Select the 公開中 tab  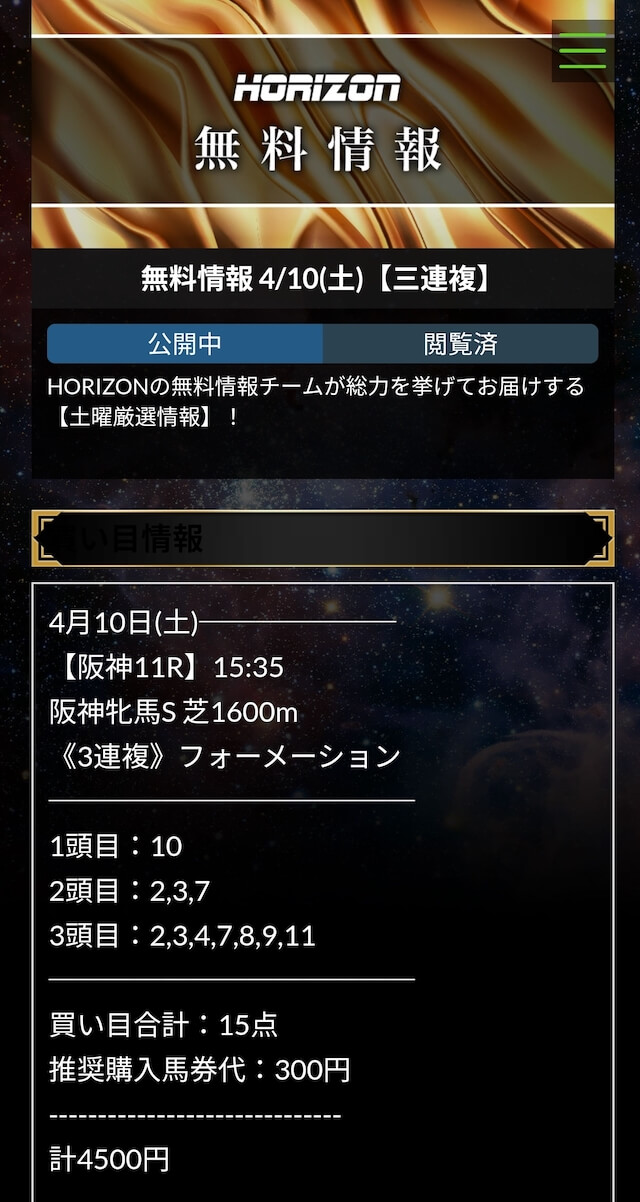click(x=185, y=343)
